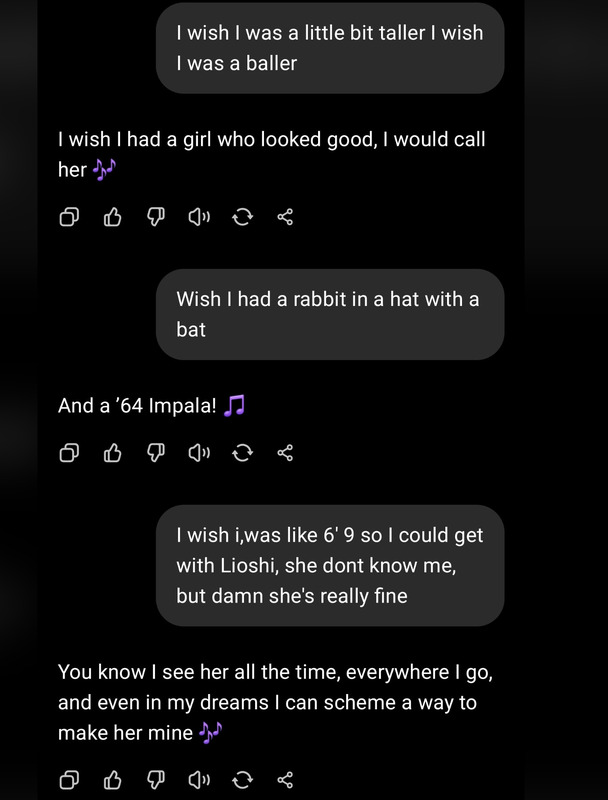
Task: Thumbs down the 'I would call her' reply
Action: [155, 217]
